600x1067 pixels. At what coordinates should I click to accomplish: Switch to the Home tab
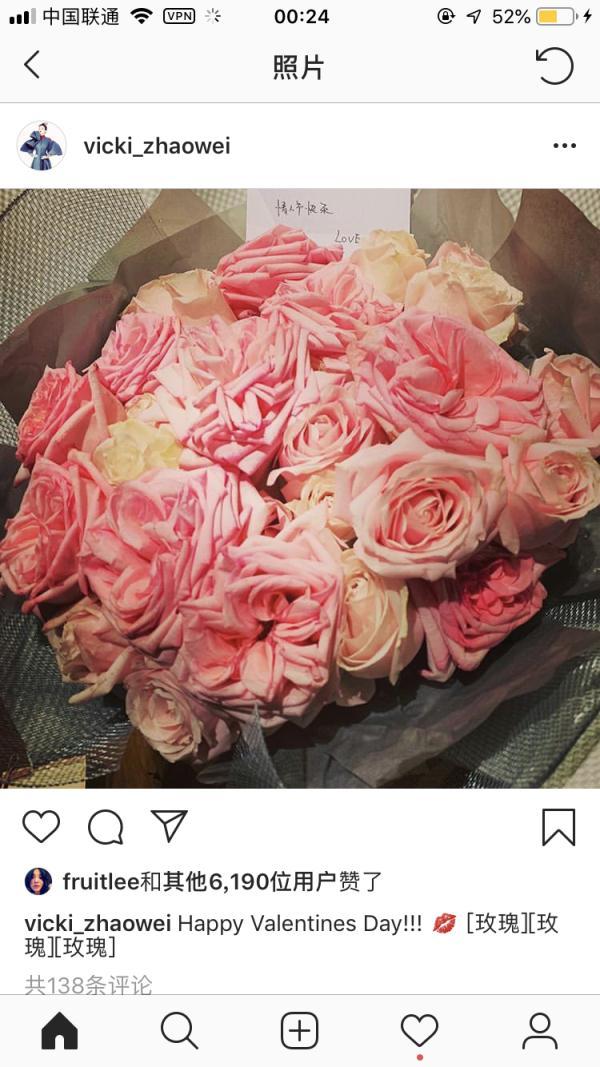(x=60, y=1031)
